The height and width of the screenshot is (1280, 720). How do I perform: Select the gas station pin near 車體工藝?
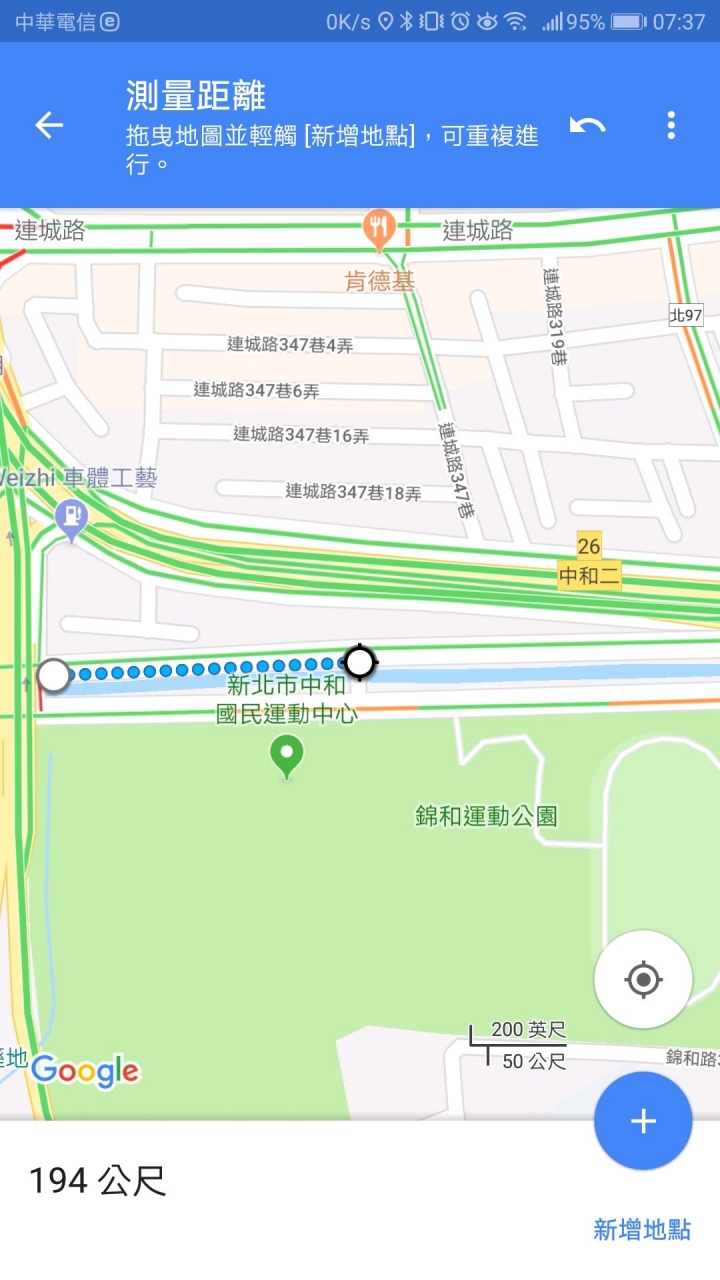click(x=72, y=520)
